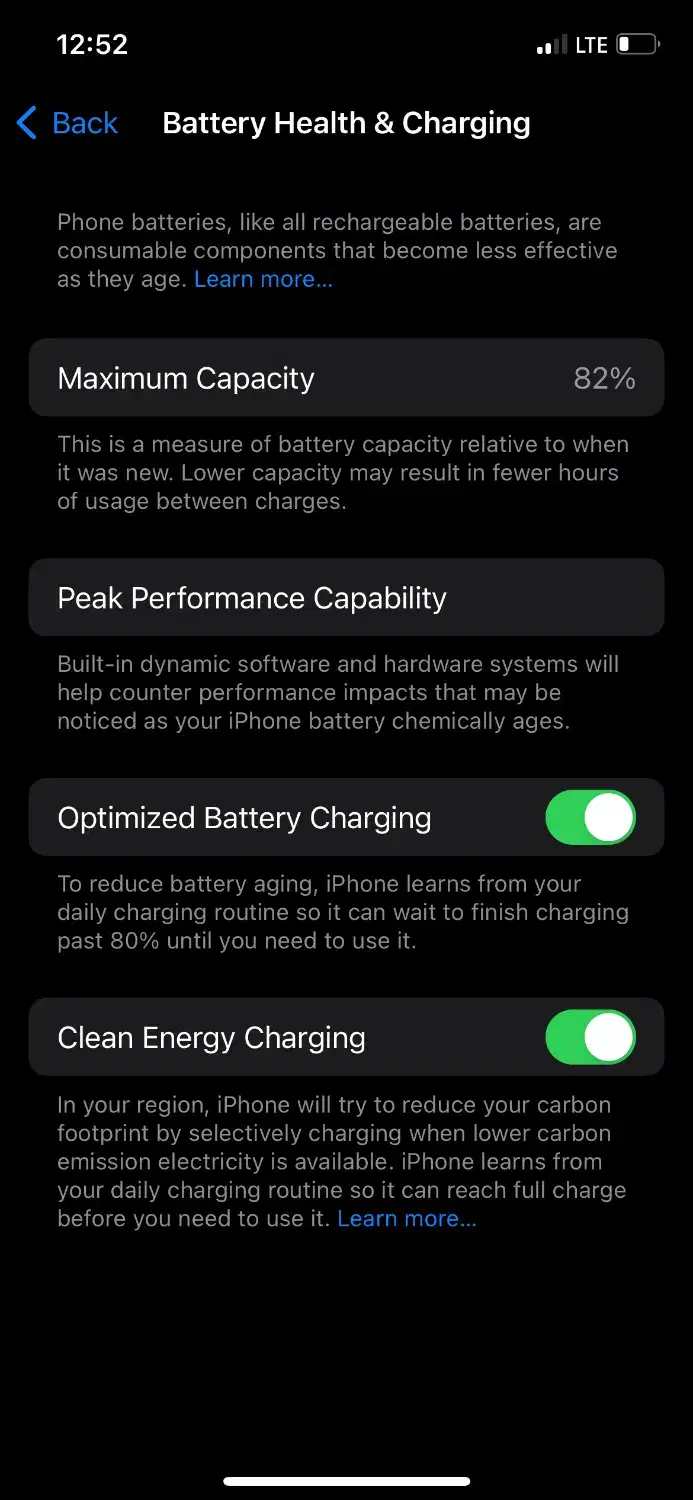Open Learn more about Clean Energy Charging
Image resolution: width=693 pixels, height=1500 pixels.
(x=407, y=1218)
